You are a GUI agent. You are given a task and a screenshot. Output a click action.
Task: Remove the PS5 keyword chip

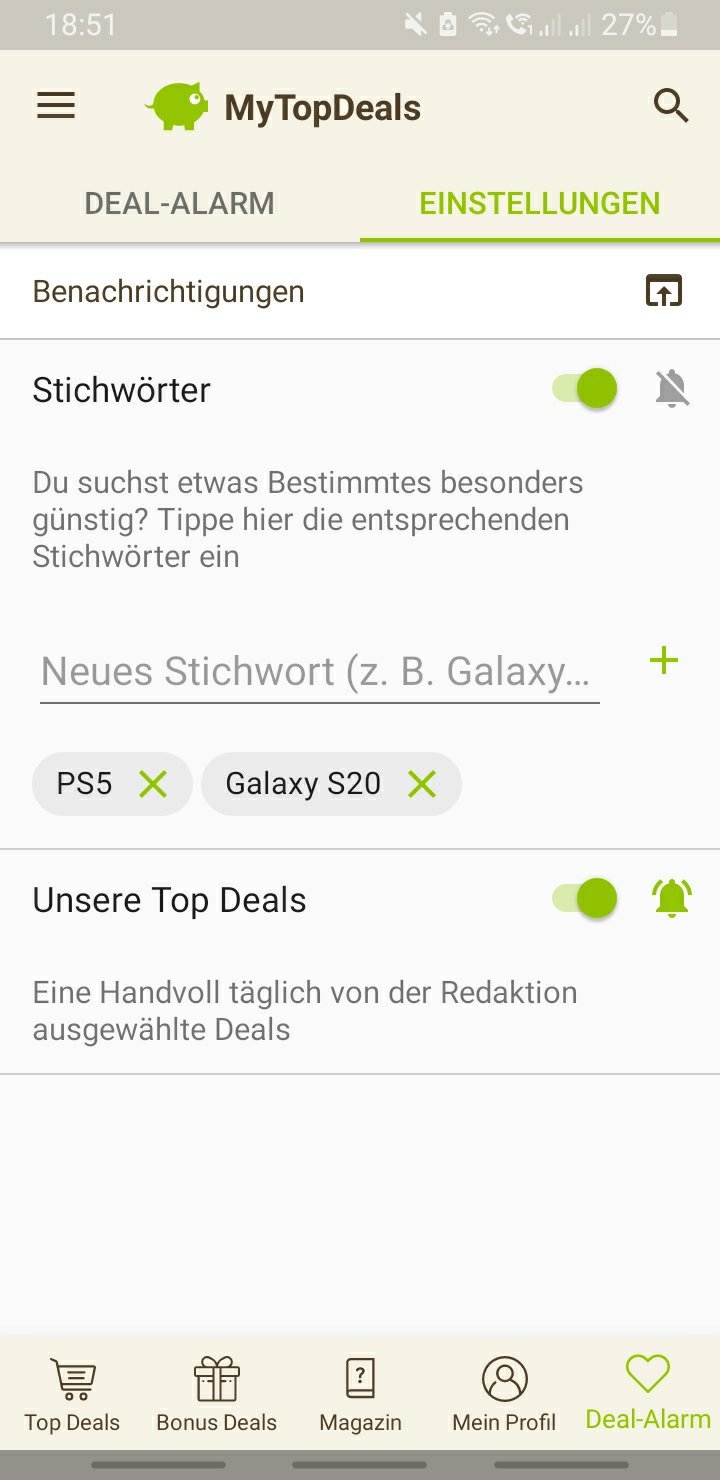click(153, 784)
